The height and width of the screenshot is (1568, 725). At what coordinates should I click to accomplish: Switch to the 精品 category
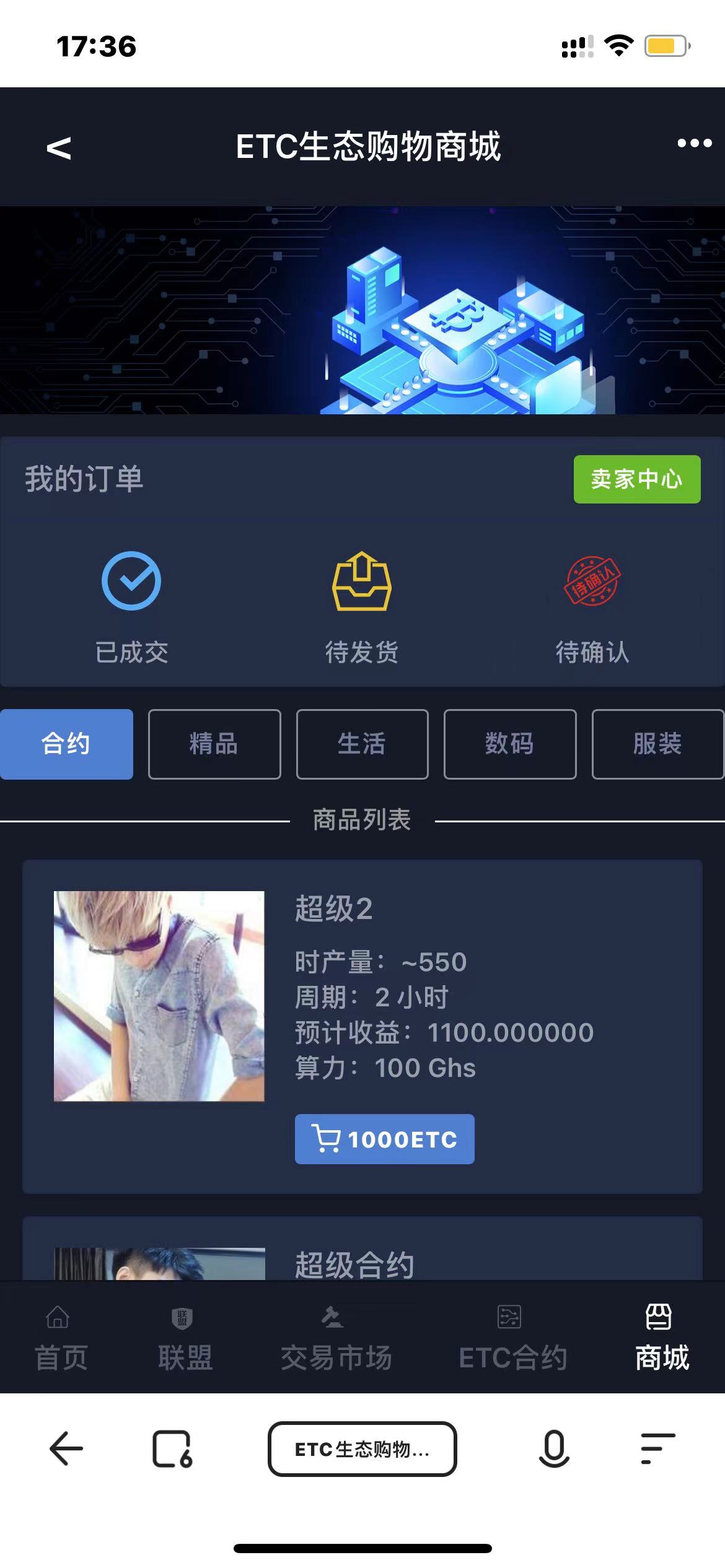[x=214, y=744]
